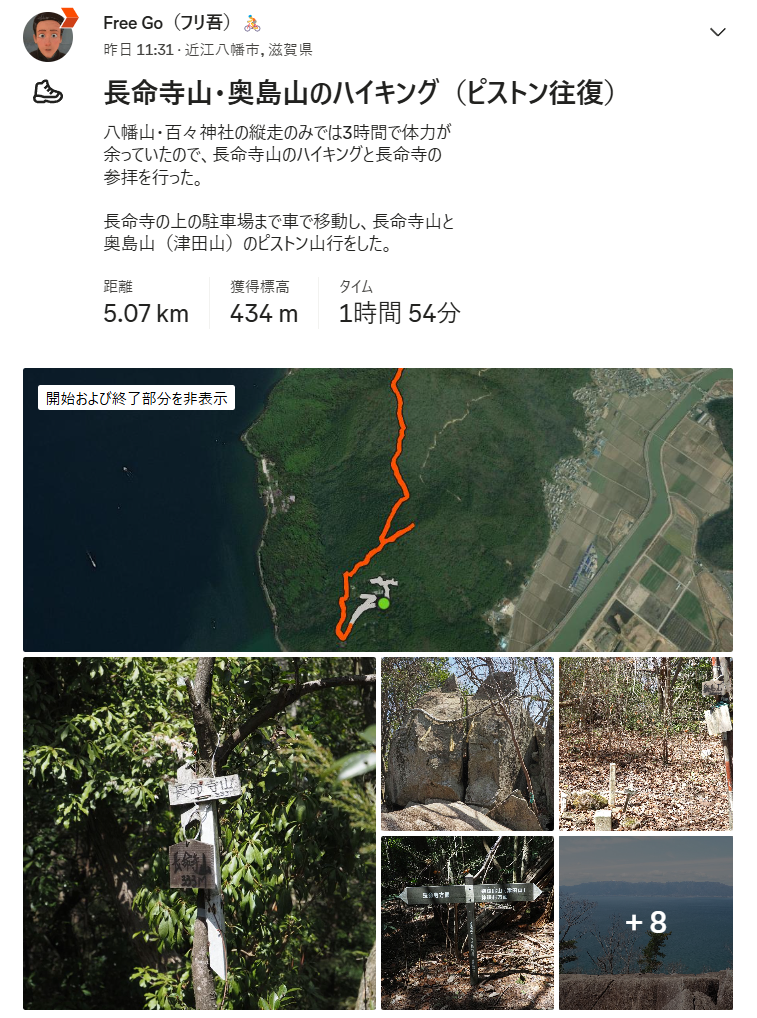Open Free Go's profile avatar

[x=48, y=36]
